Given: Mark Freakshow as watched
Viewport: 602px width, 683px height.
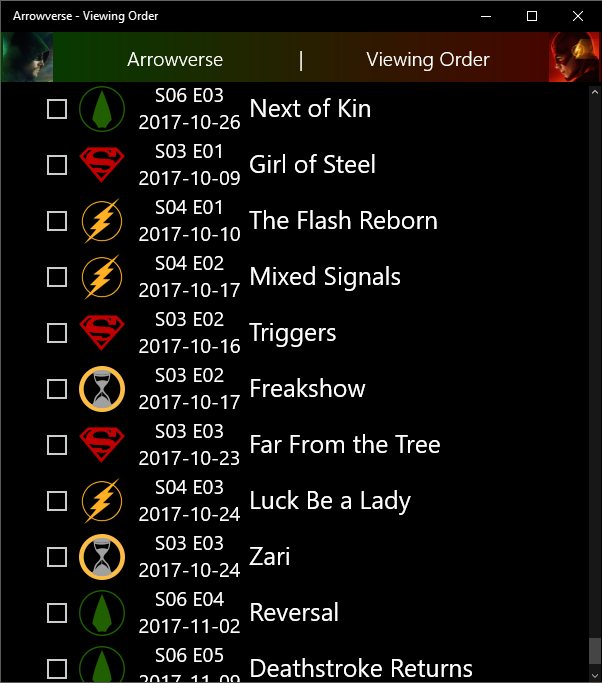Looking at the screenshot, I should pos(57,388).
